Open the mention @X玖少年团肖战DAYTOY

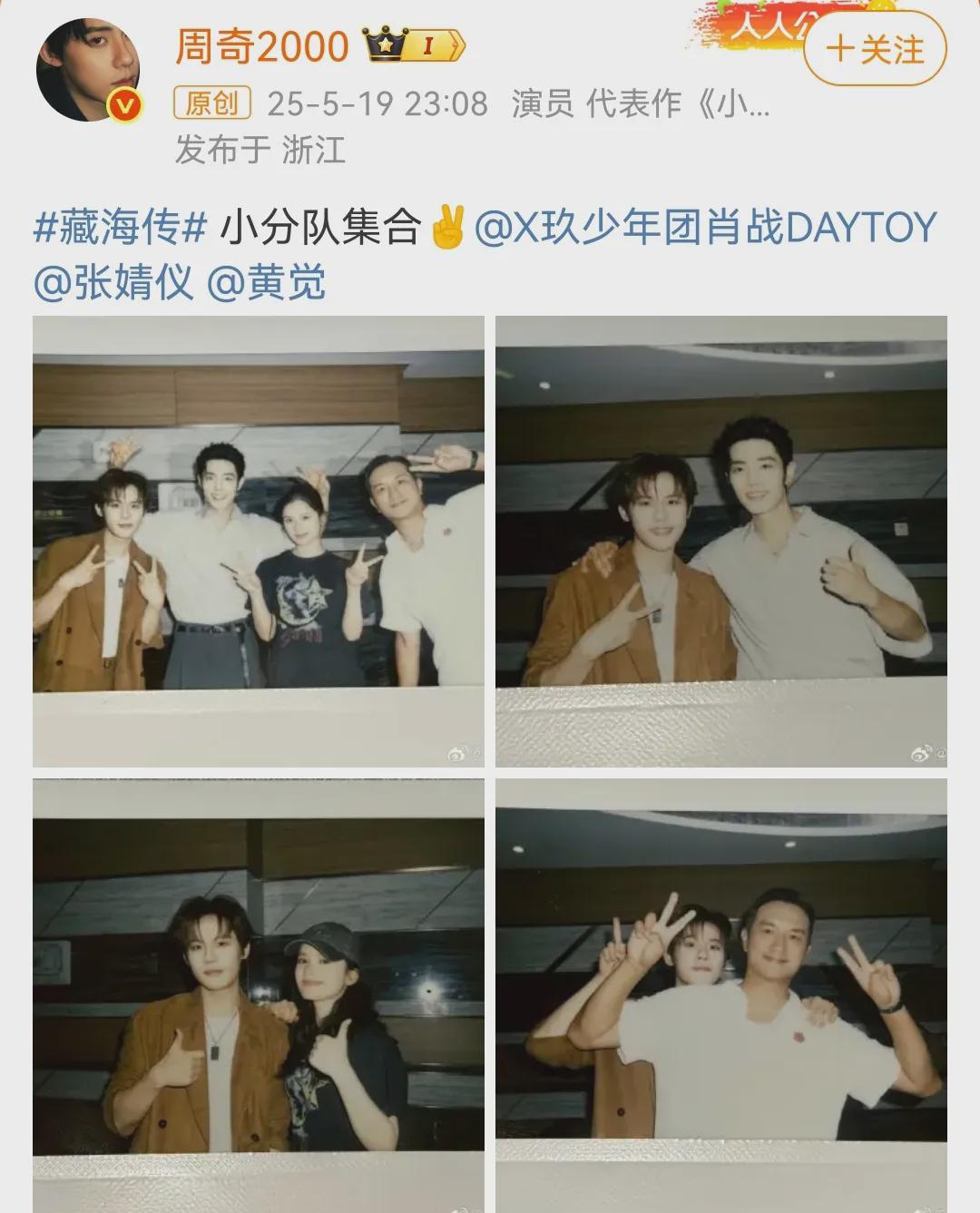[x=705, y=227]
